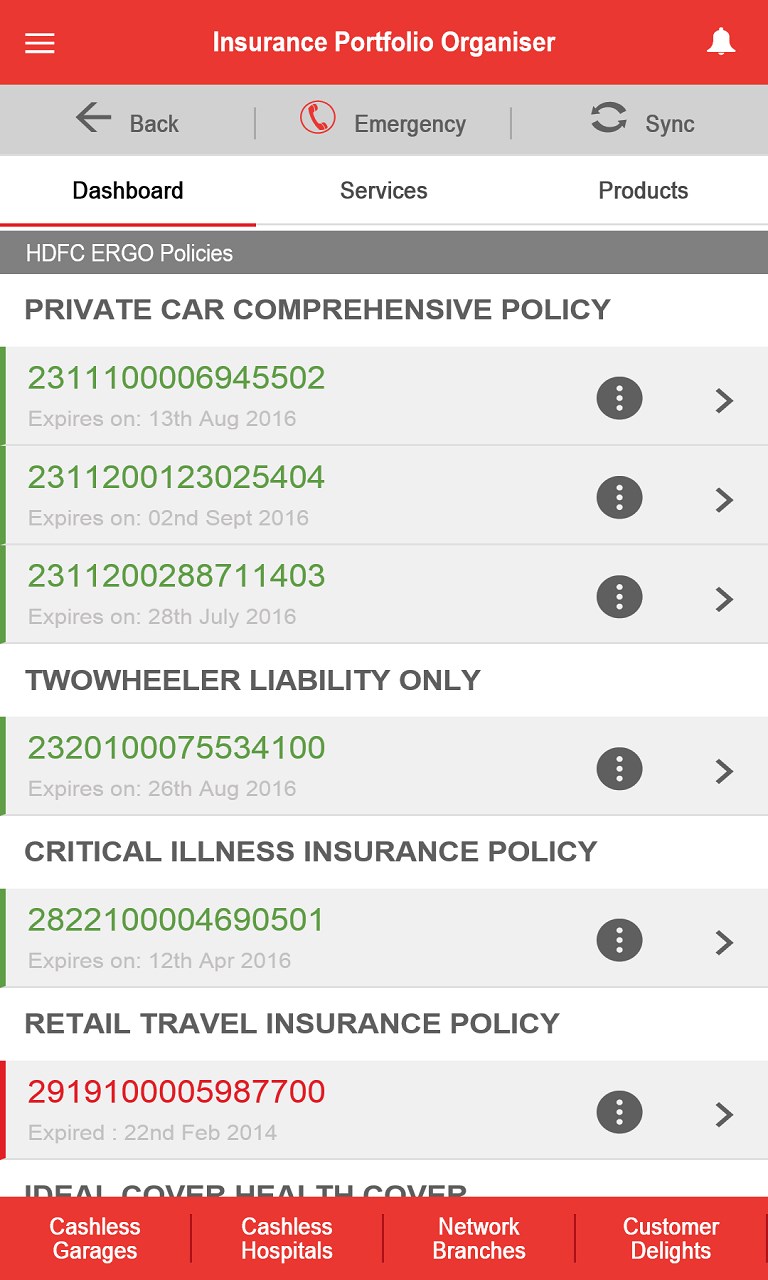Select the Dashboard tab

coord(128,191)
